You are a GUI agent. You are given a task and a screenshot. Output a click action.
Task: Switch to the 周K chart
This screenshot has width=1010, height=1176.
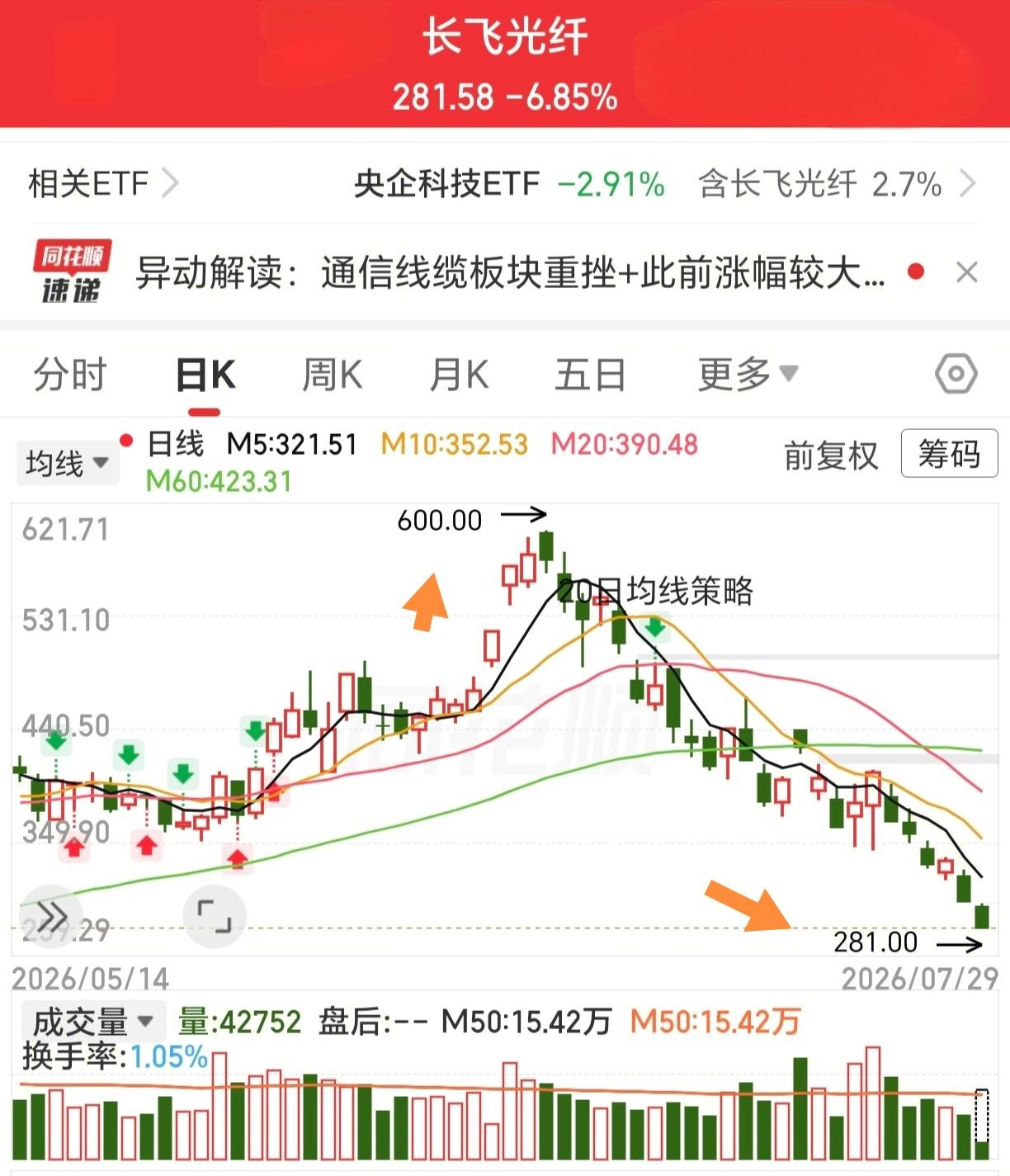(332, 375)
